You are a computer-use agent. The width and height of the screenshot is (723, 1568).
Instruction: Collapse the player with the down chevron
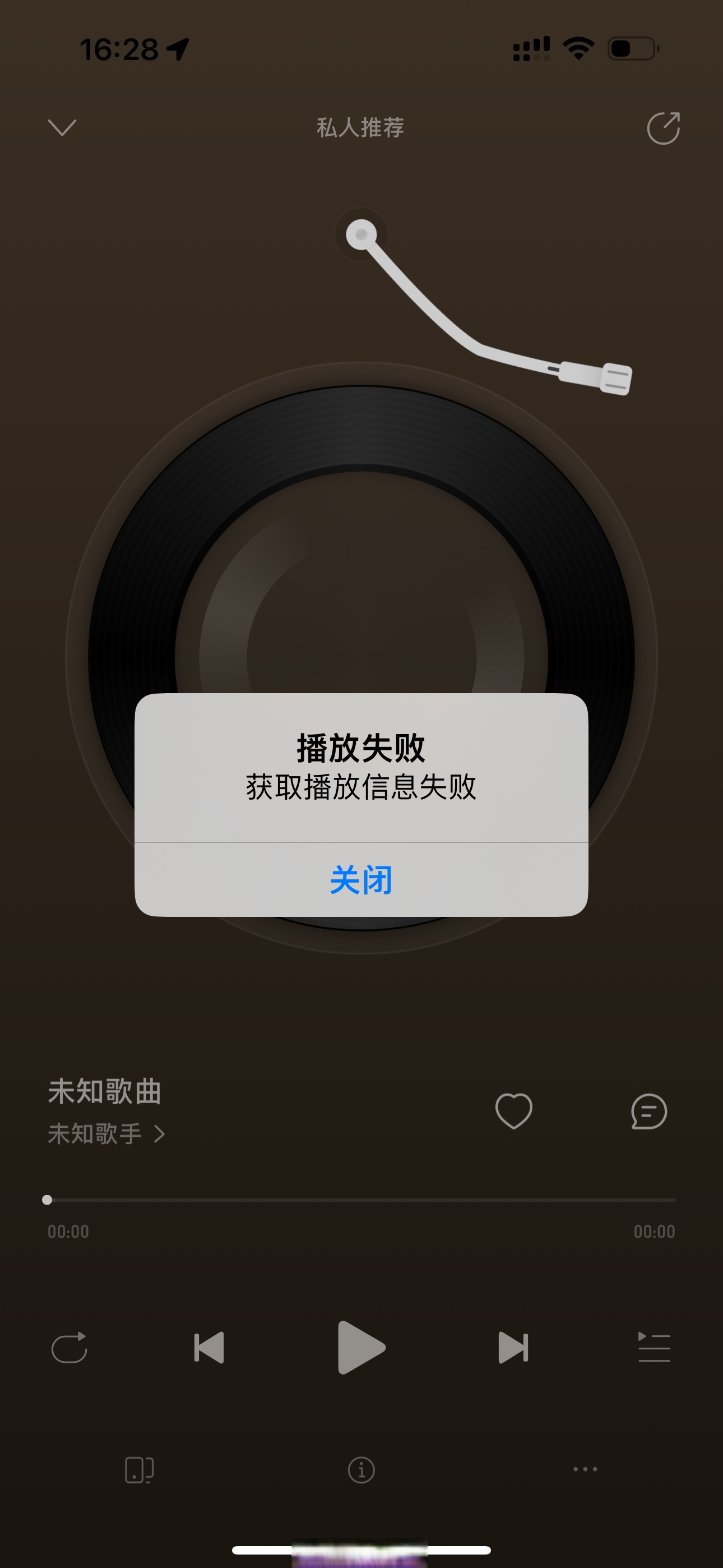tap(61, 128)
